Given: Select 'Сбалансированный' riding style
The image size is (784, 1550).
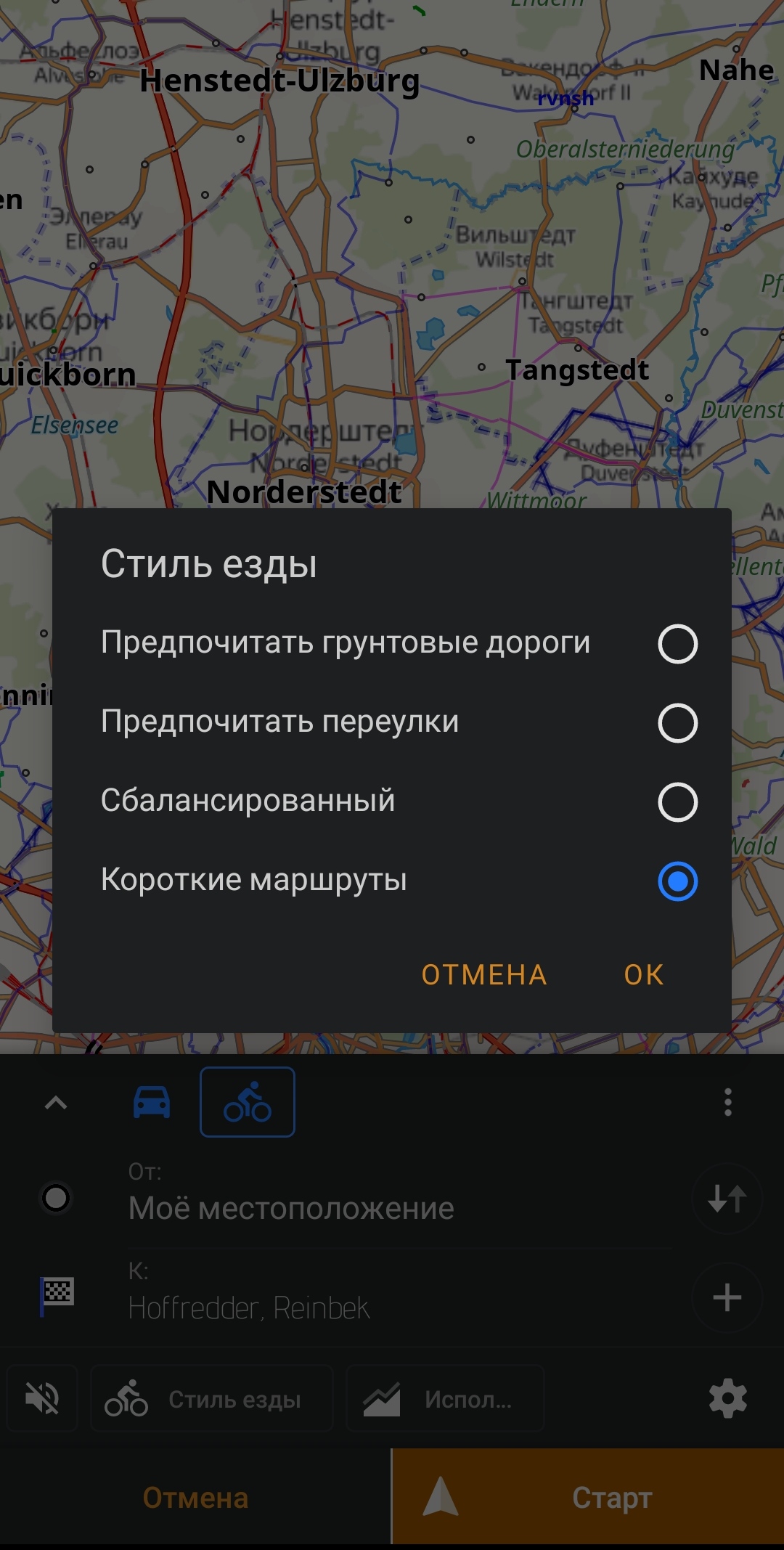Looking at the screenshot, I should (677, 801).
